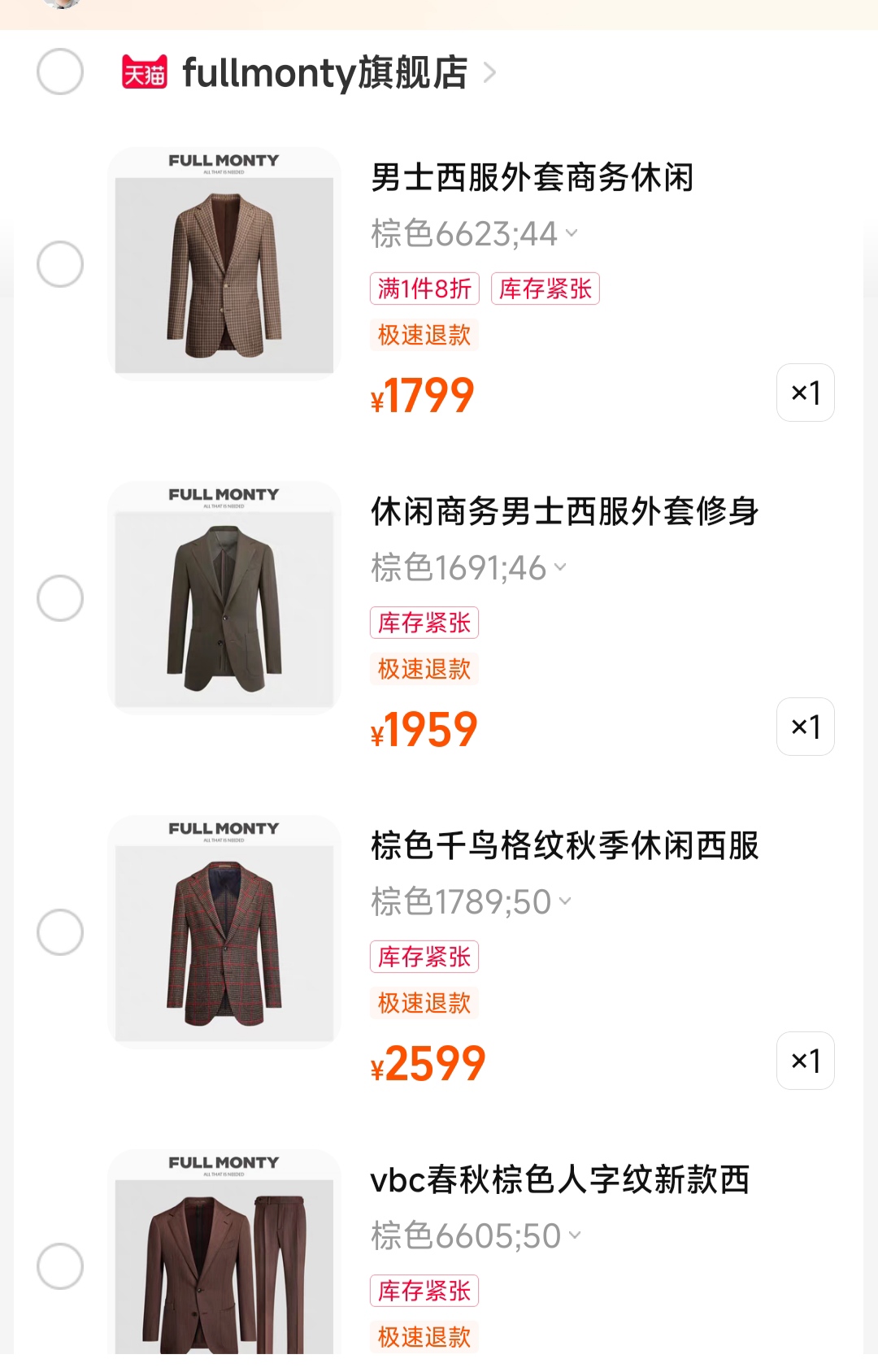
Task: Adjust quantity for the ¥2599 blazer
Action: point(805,1061)
